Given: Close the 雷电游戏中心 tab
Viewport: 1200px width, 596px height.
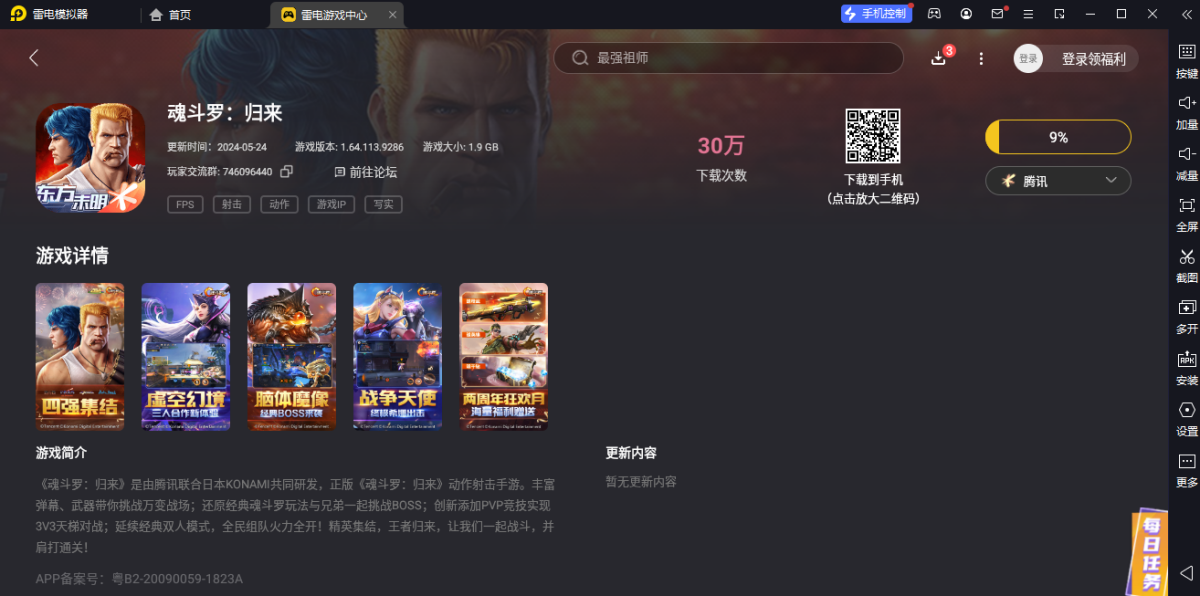Looking at the screenshot, I should [x=392, y=15].
